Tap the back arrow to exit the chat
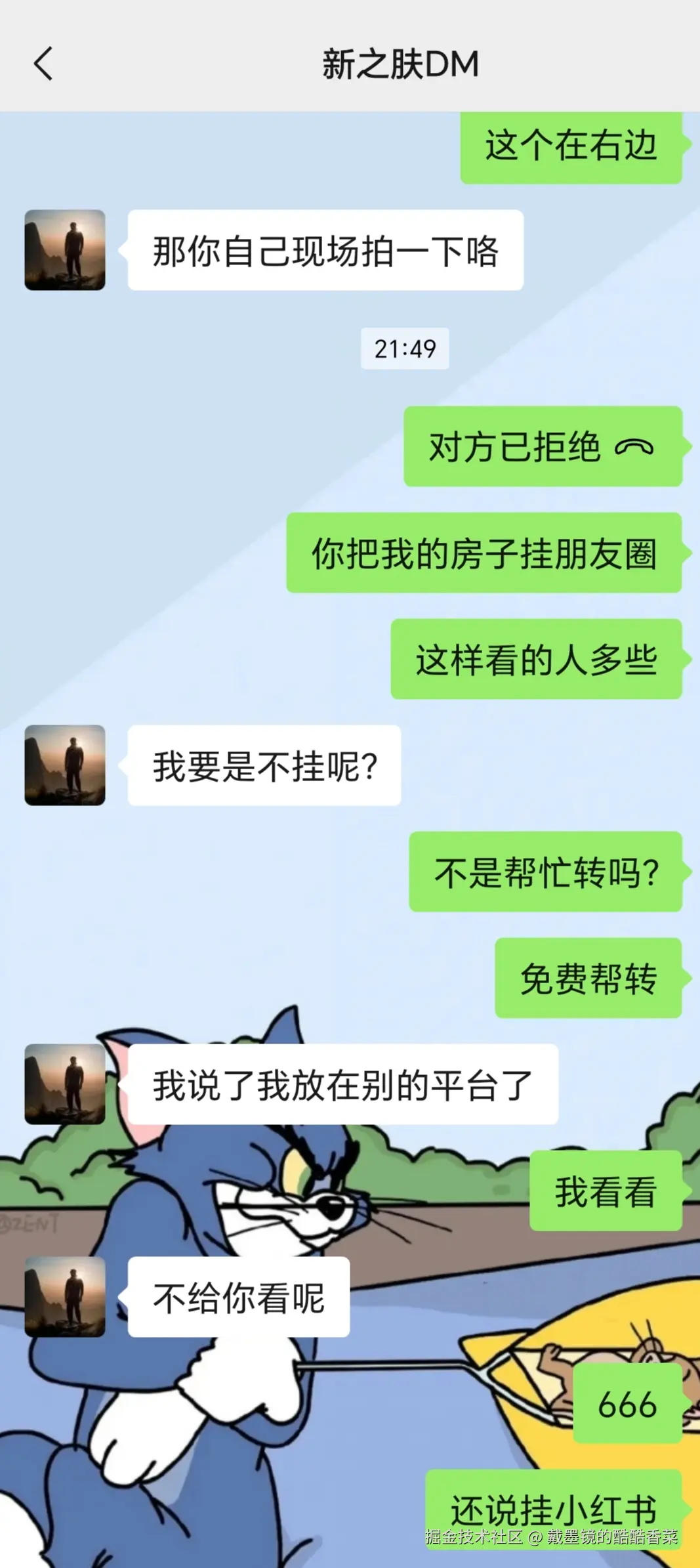 click(x=43, y=65)
